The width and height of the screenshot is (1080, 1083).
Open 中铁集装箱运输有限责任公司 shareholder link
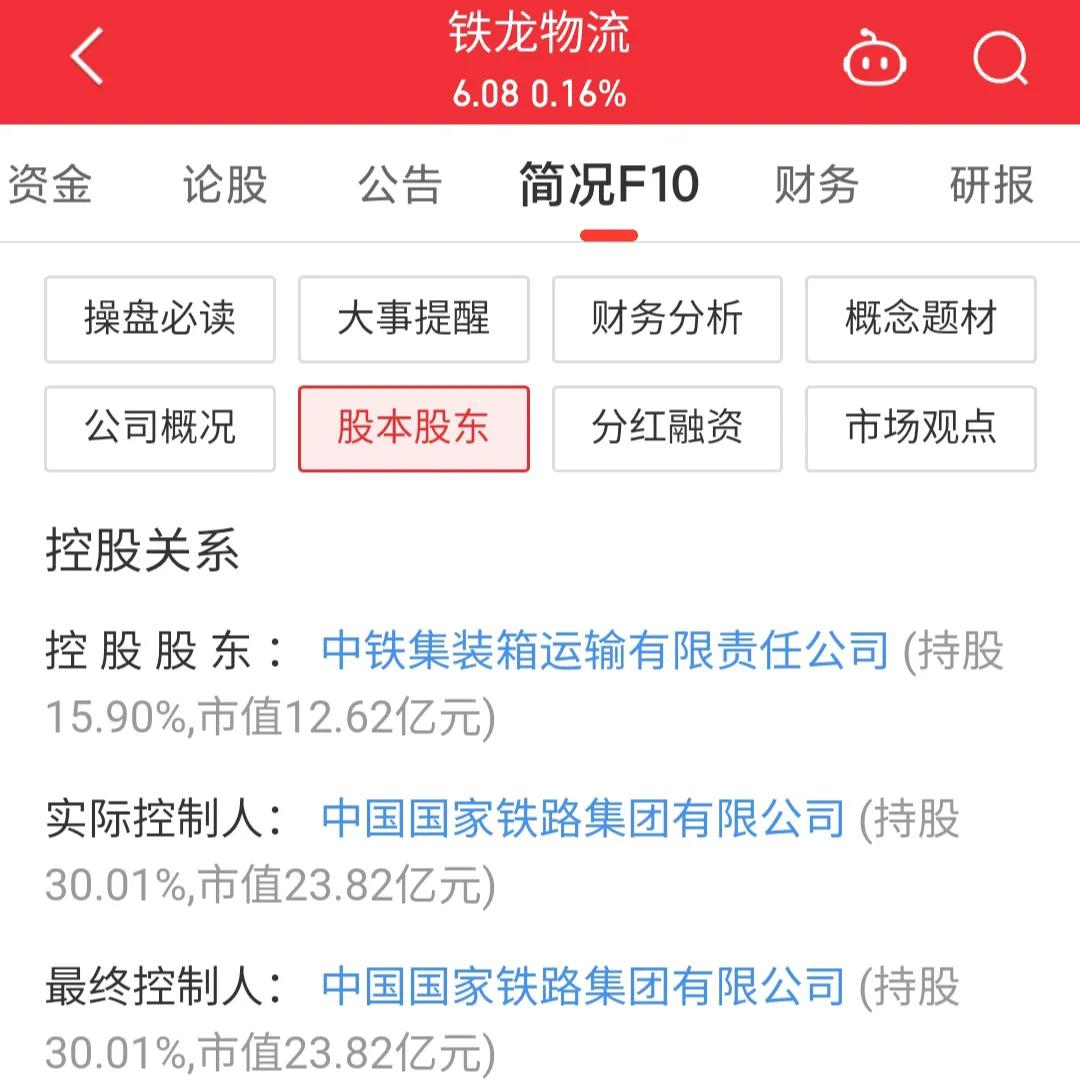[x=604, y=651]
